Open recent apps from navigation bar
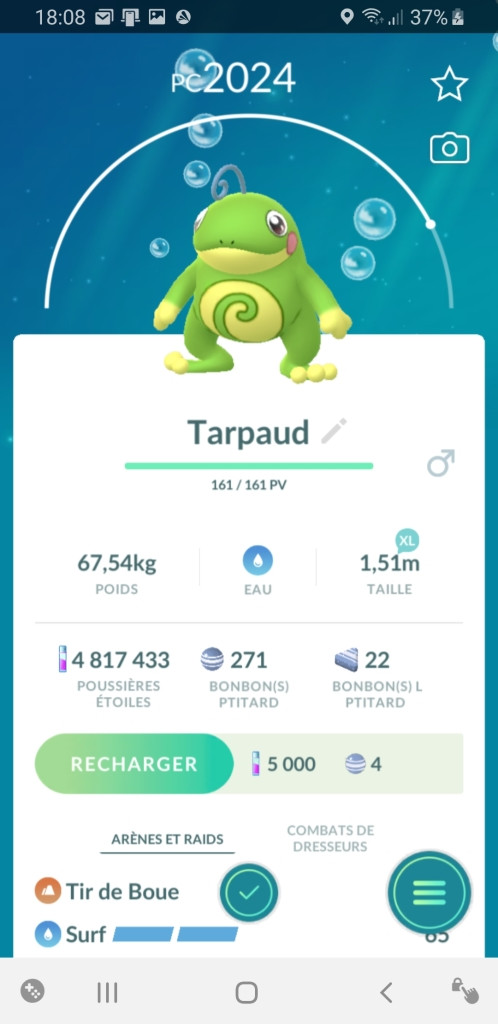498x1024 pixels. coord(107,993)
